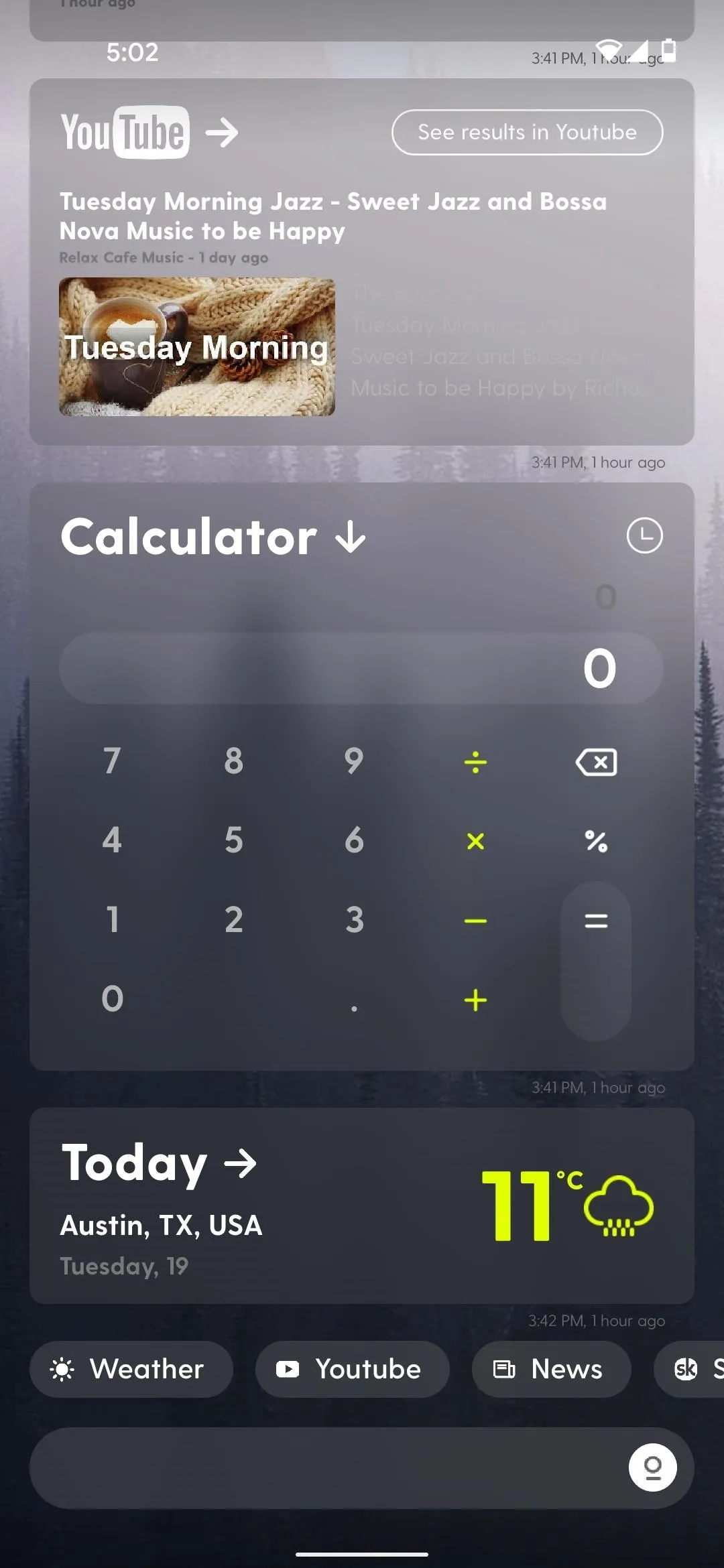724x1568 pixels.
Task: Select the divide operator
Action: pyautogui.click(x=475, y=762)
